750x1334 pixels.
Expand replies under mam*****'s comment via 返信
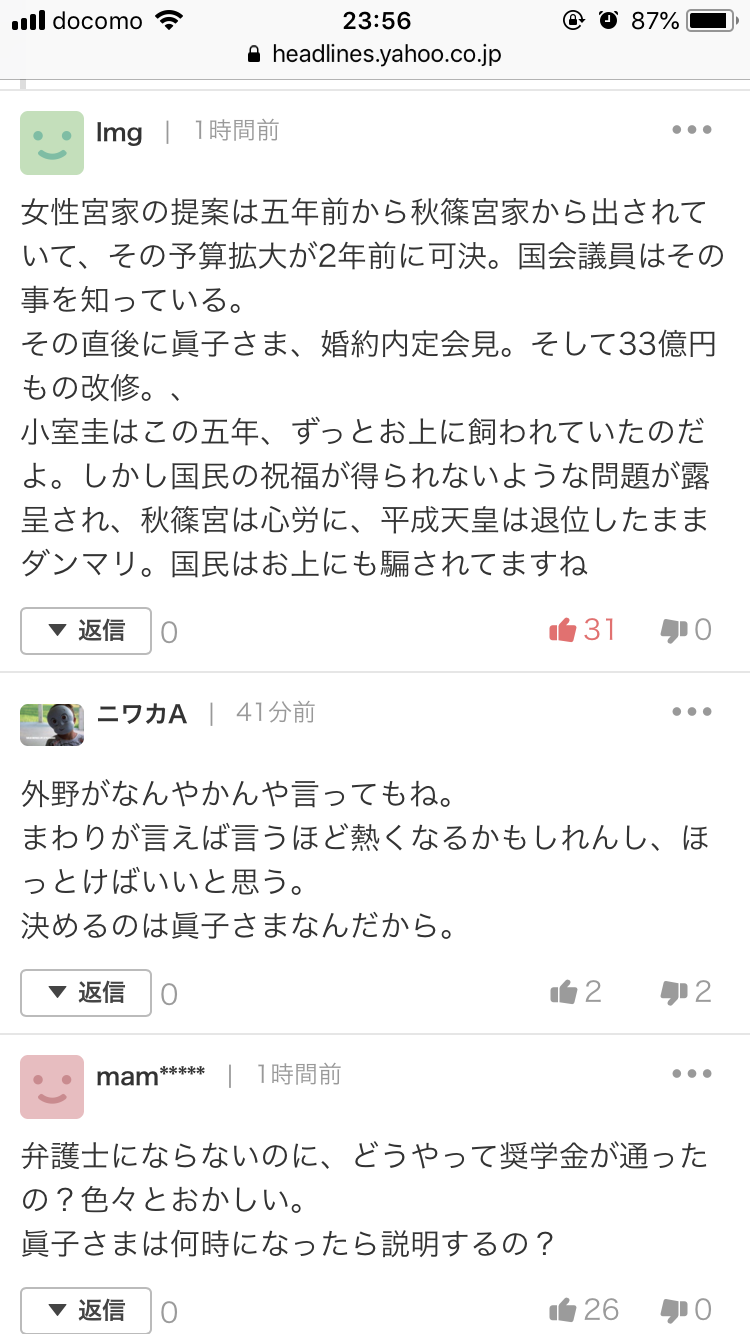coord(85,1310)
